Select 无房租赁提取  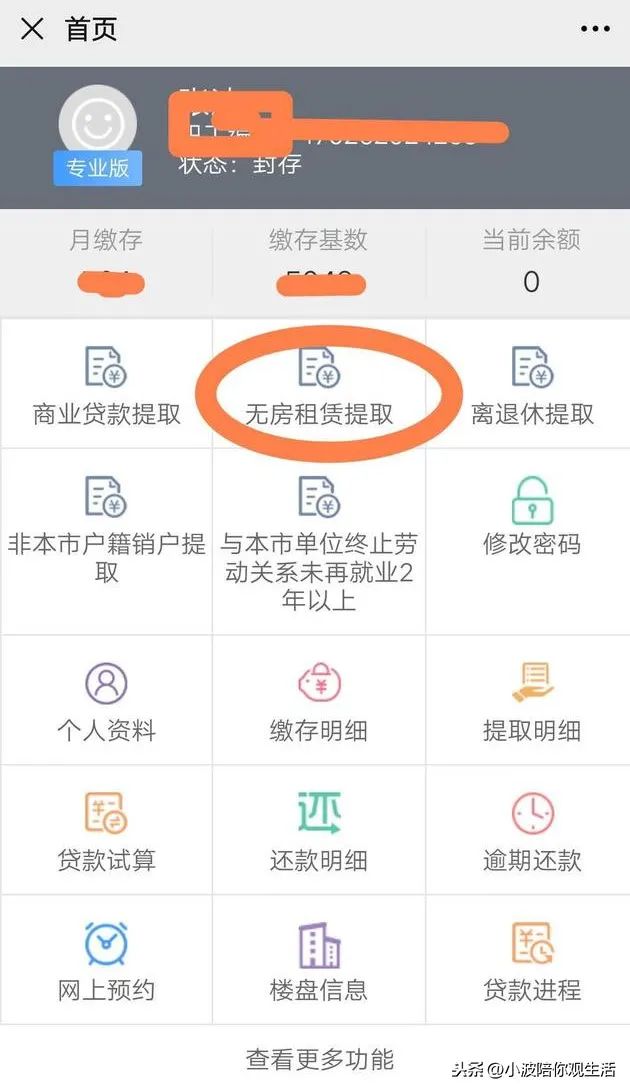pyautogui.click(x=319, y=385)
